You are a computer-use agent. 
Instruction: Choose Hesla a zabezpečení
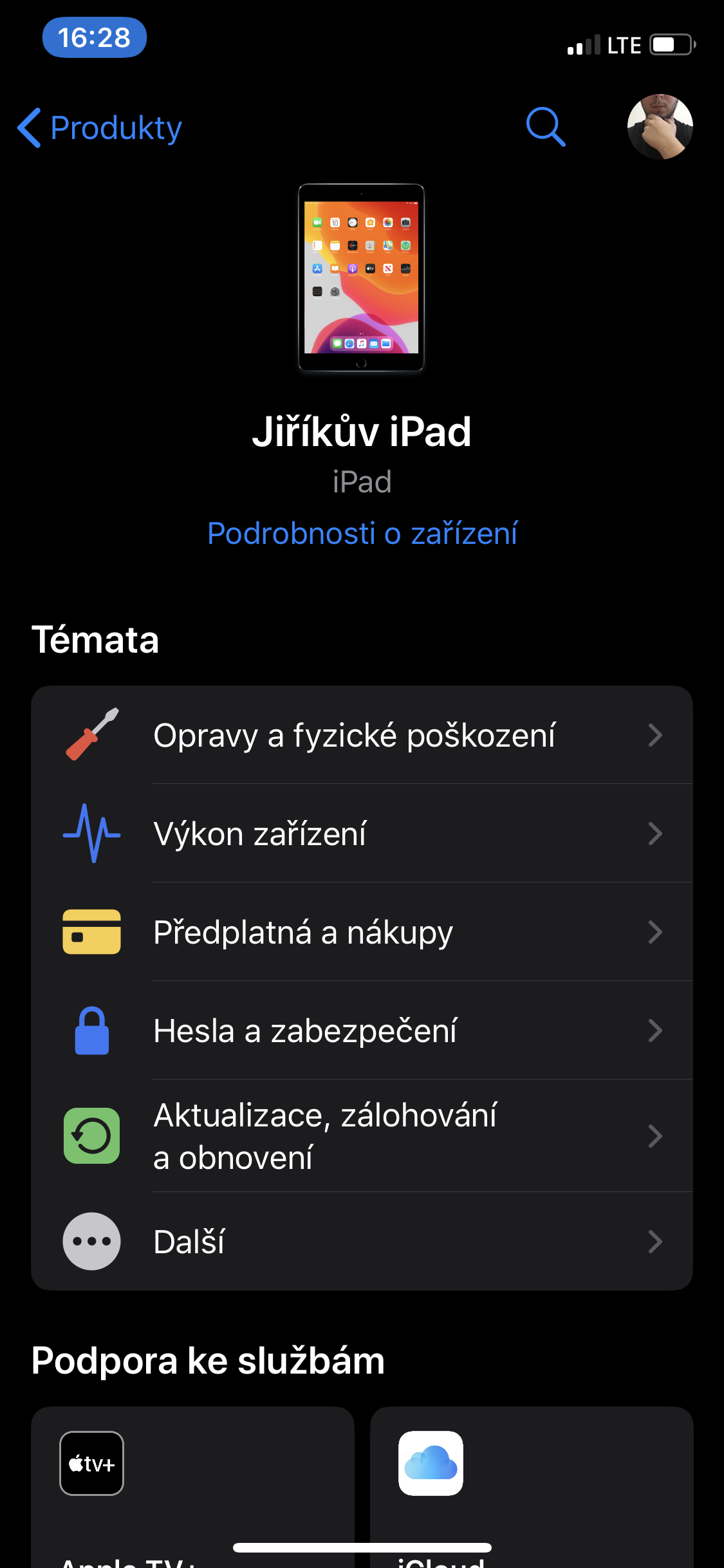tap(362, 1031)
